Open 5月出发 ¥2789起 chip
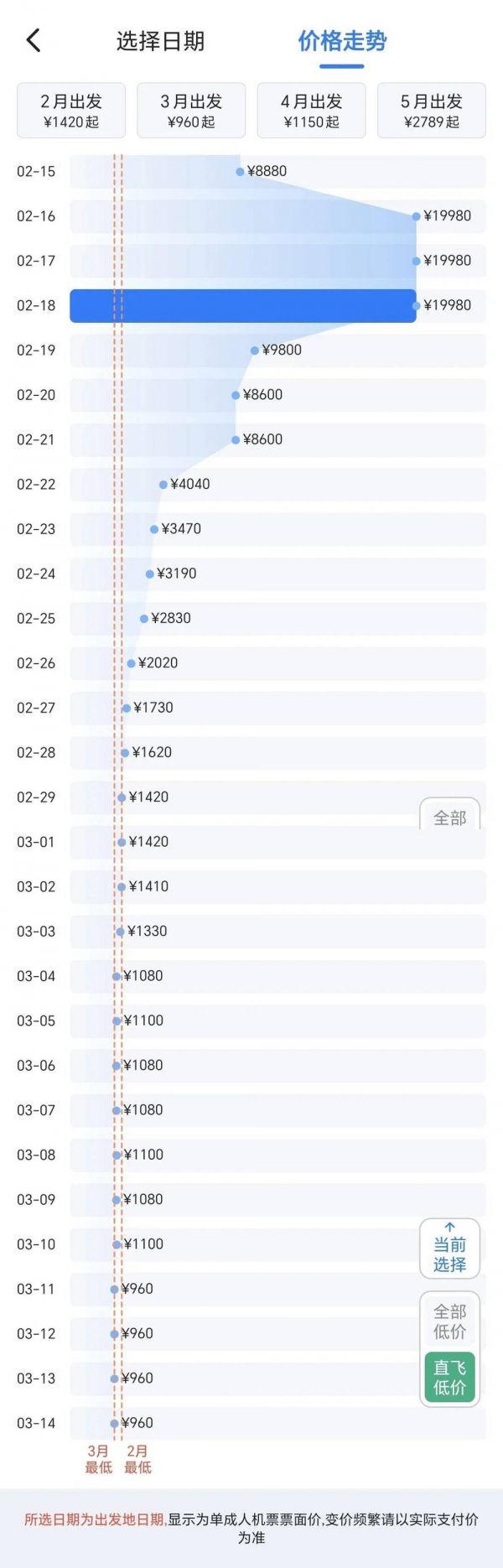This screenshot has width=503, height=1568. (432, 110)
